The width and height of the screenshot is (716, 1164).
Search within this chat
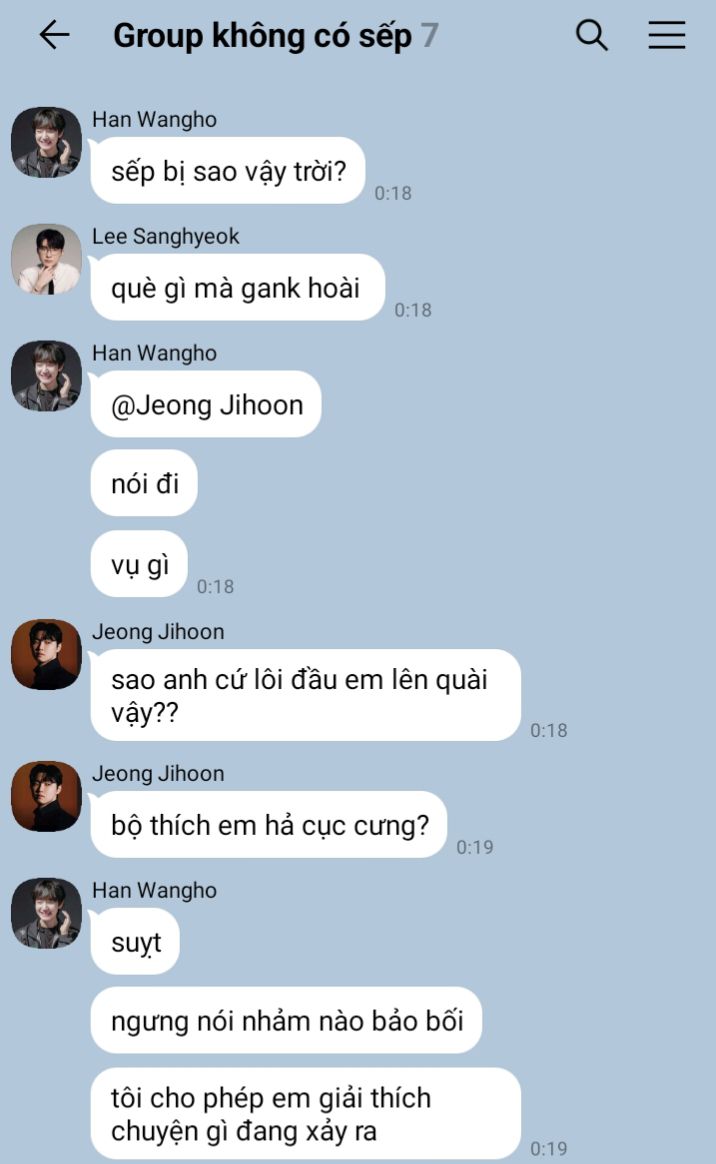coord(592,36)
